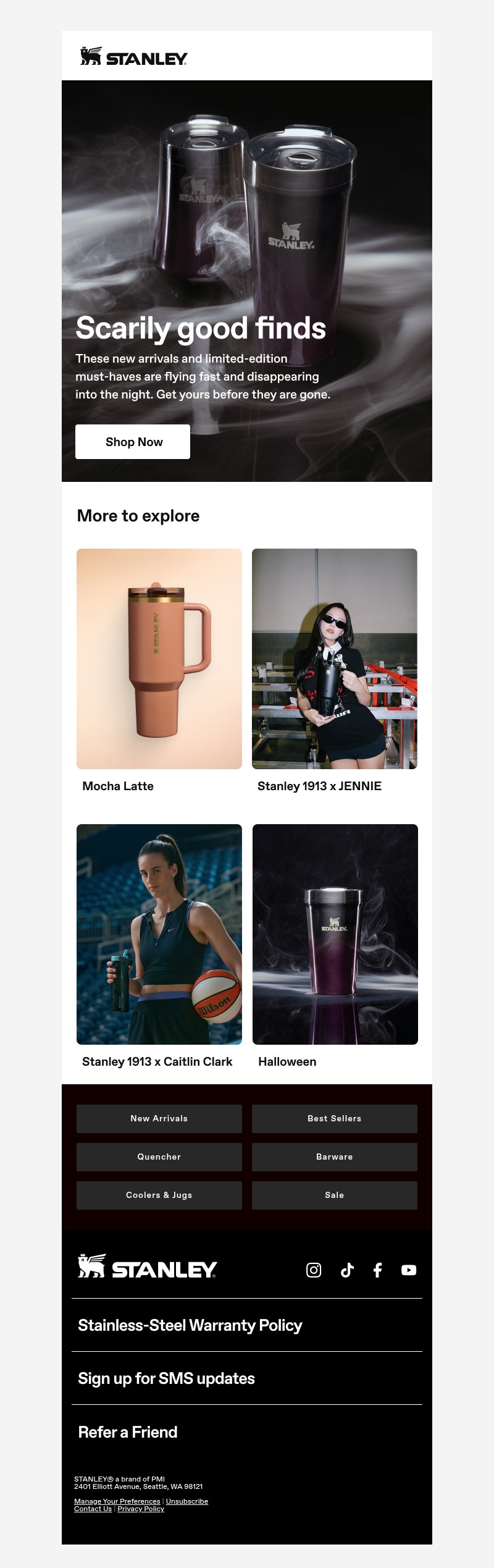View the Stanley 1913 x Caitlin Clark collection
This screenshot has height=1568, width=494.
pyautogui.click(x=159, y=934)
